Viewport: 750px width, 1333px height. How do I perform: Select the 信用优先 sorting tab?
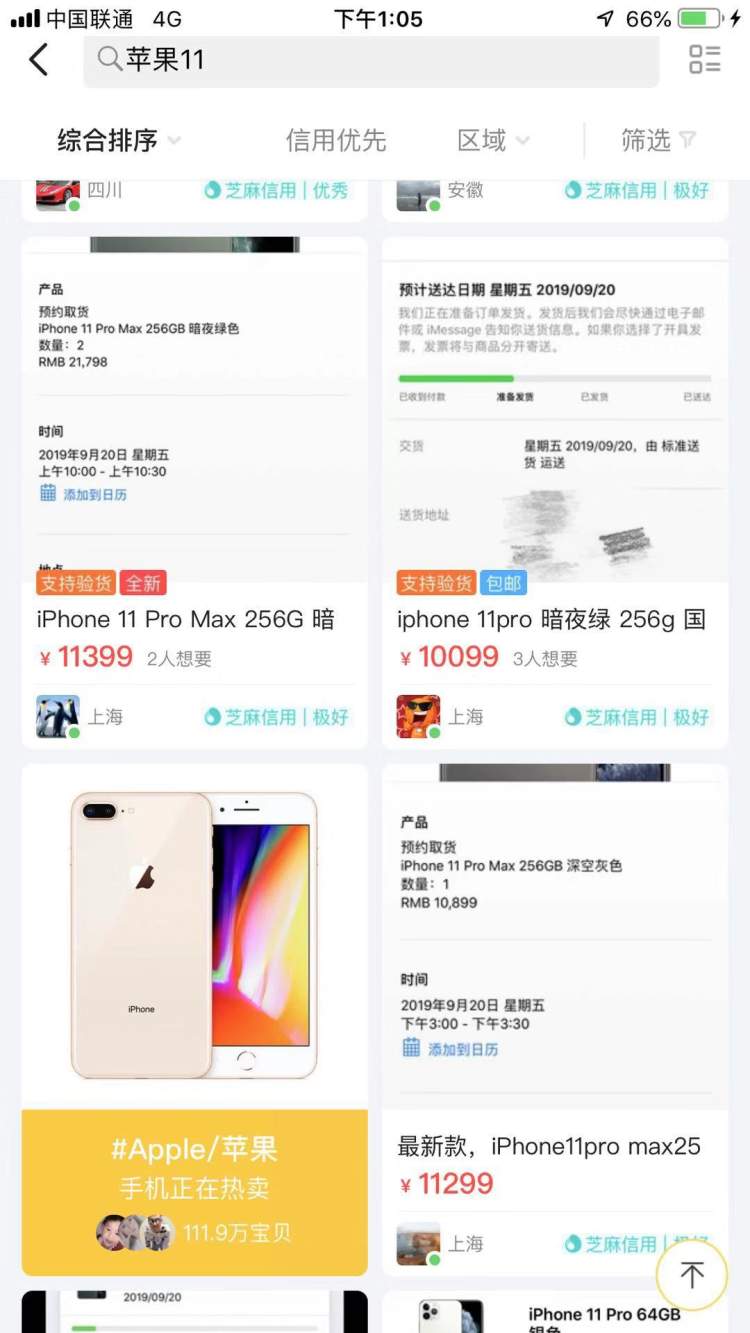click(335, 140)
